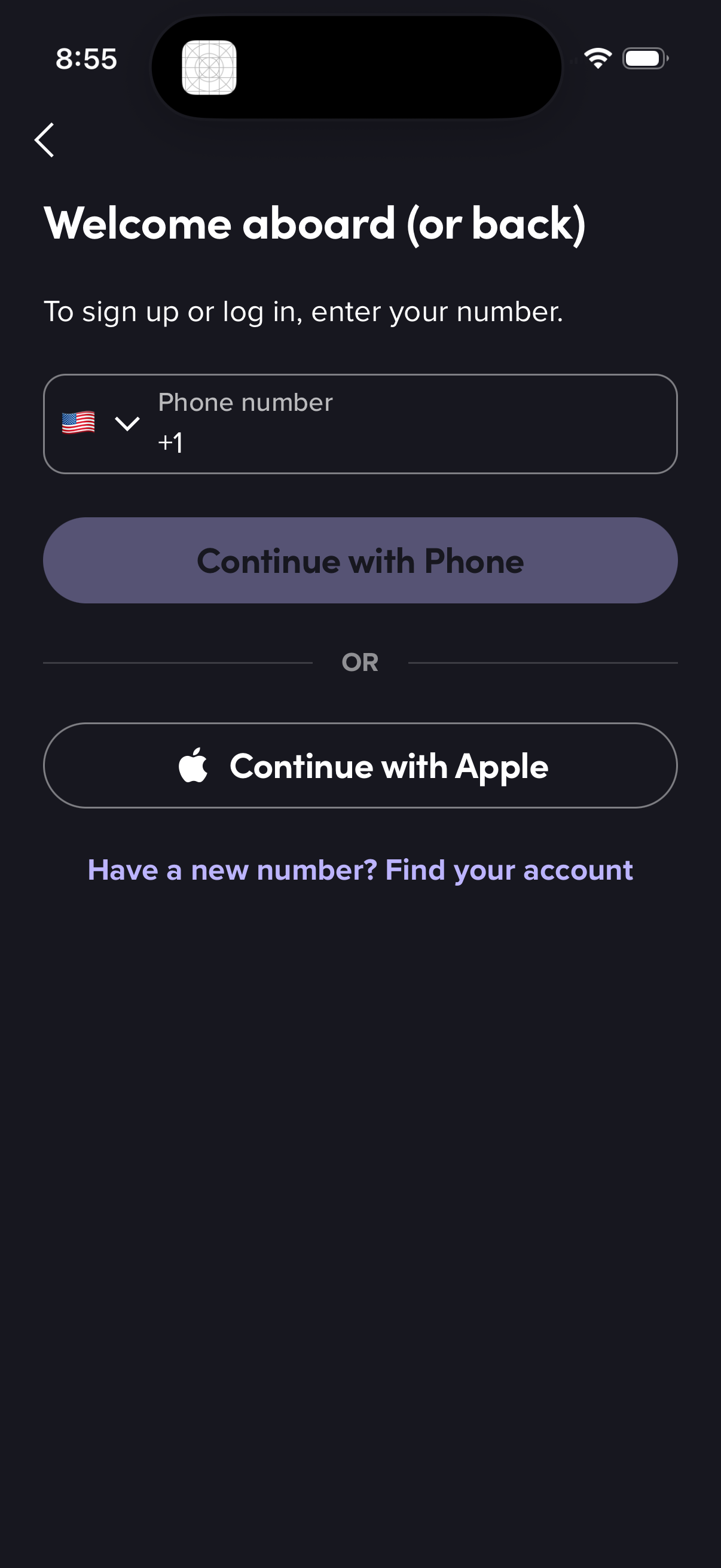The image size is (721, 1568).
Task: Expand the phone country selector chevron
Action: point(127,422)
